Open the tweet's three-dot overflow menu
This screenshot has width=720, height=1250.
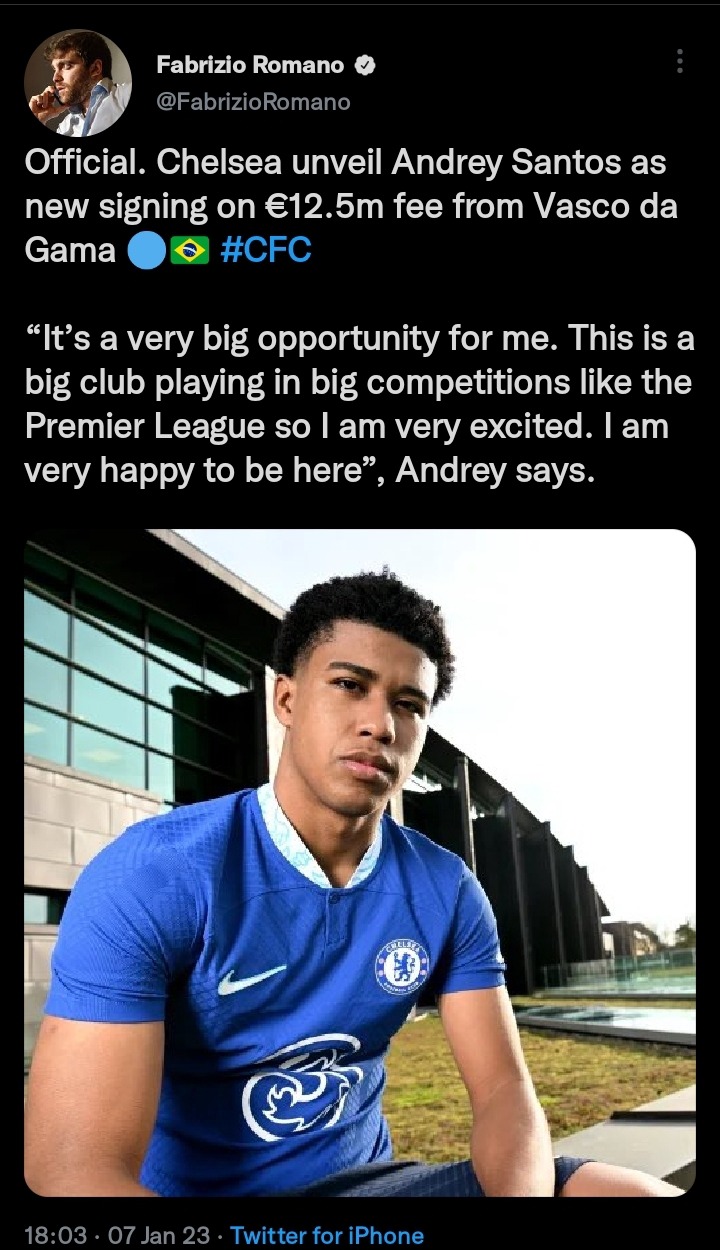click(680, 62)
